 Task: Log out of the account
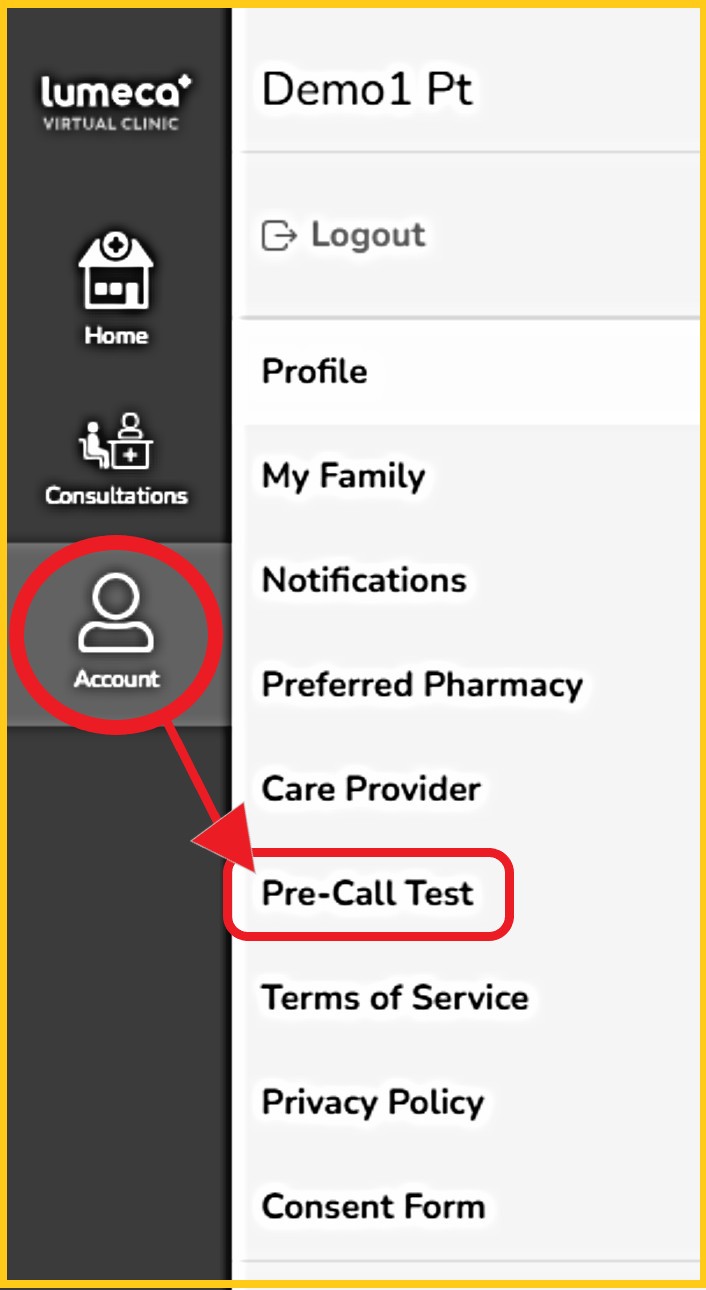[344, 235]
